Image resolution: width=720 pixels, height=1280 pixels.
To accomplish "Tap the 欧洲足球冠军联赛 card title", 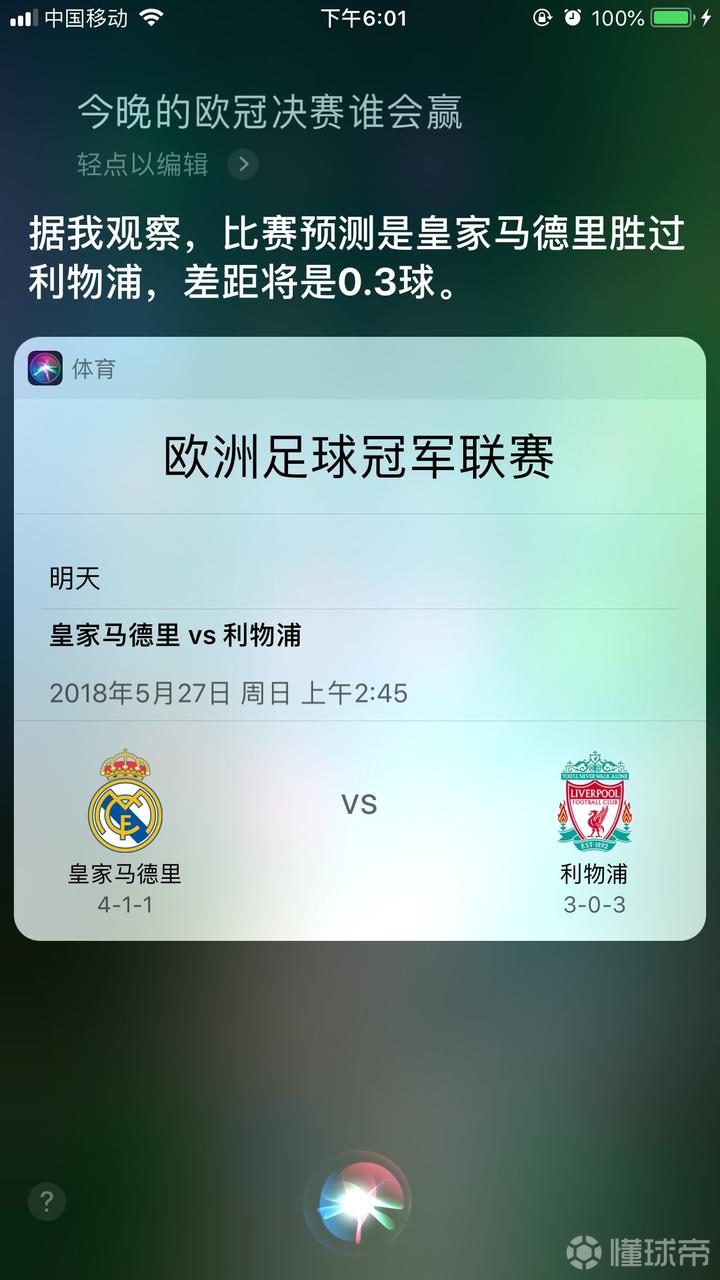I will [x=358, y=460].
